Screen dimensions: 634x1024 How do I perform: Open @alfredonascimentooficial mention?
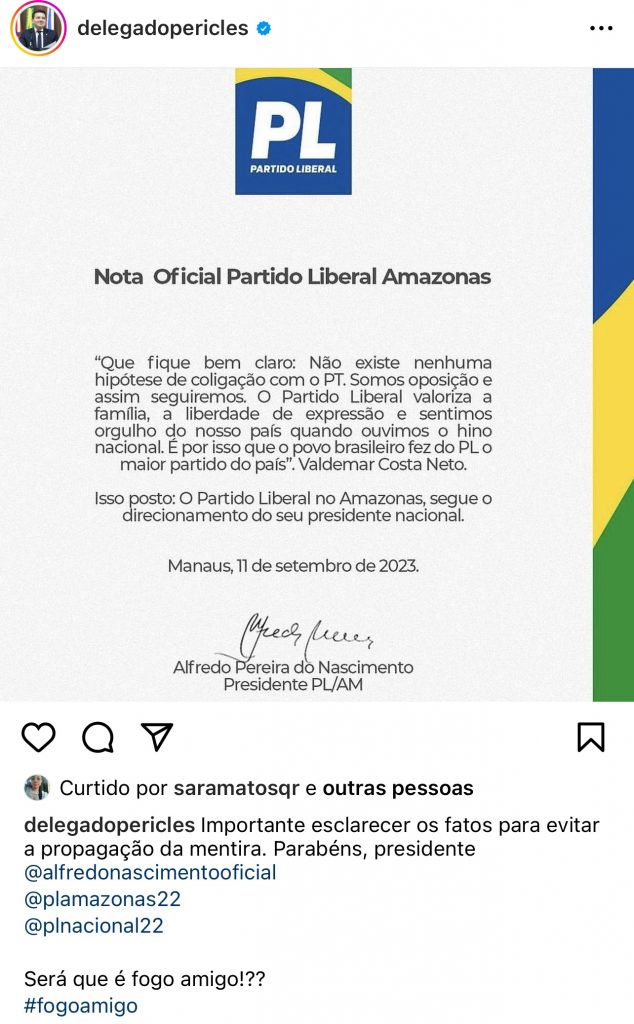(x=150, y=872)
